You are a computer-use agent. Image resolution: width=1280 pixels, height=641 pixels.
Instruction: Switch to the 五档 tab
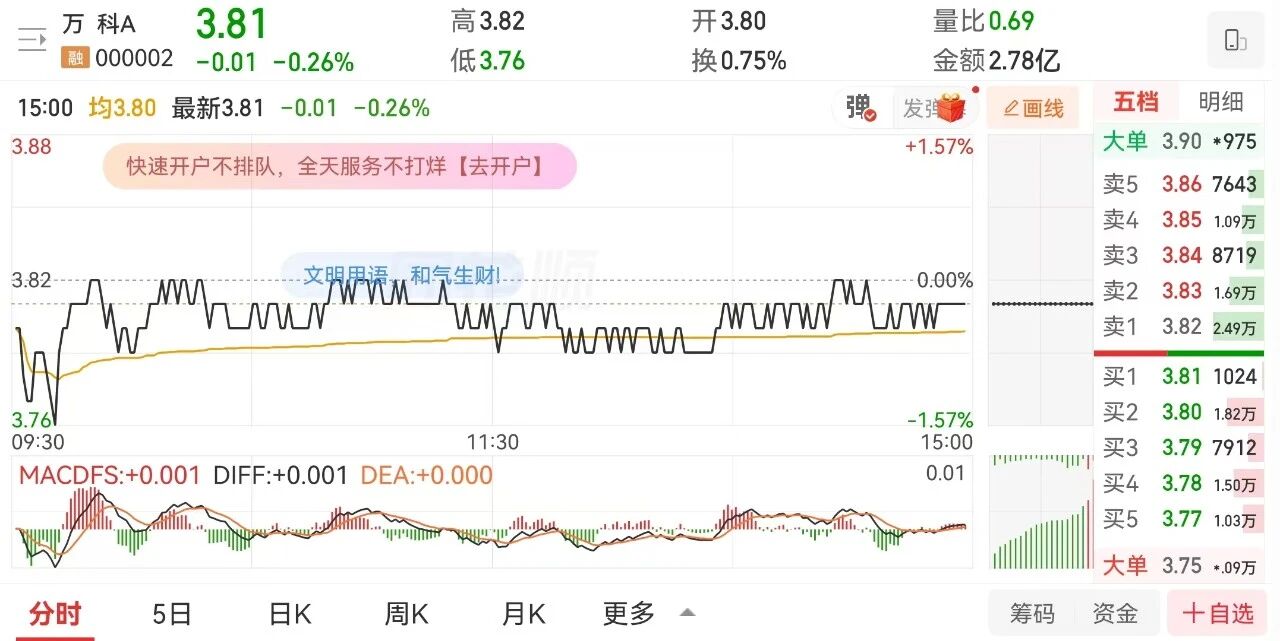[x=1135, y=102]
